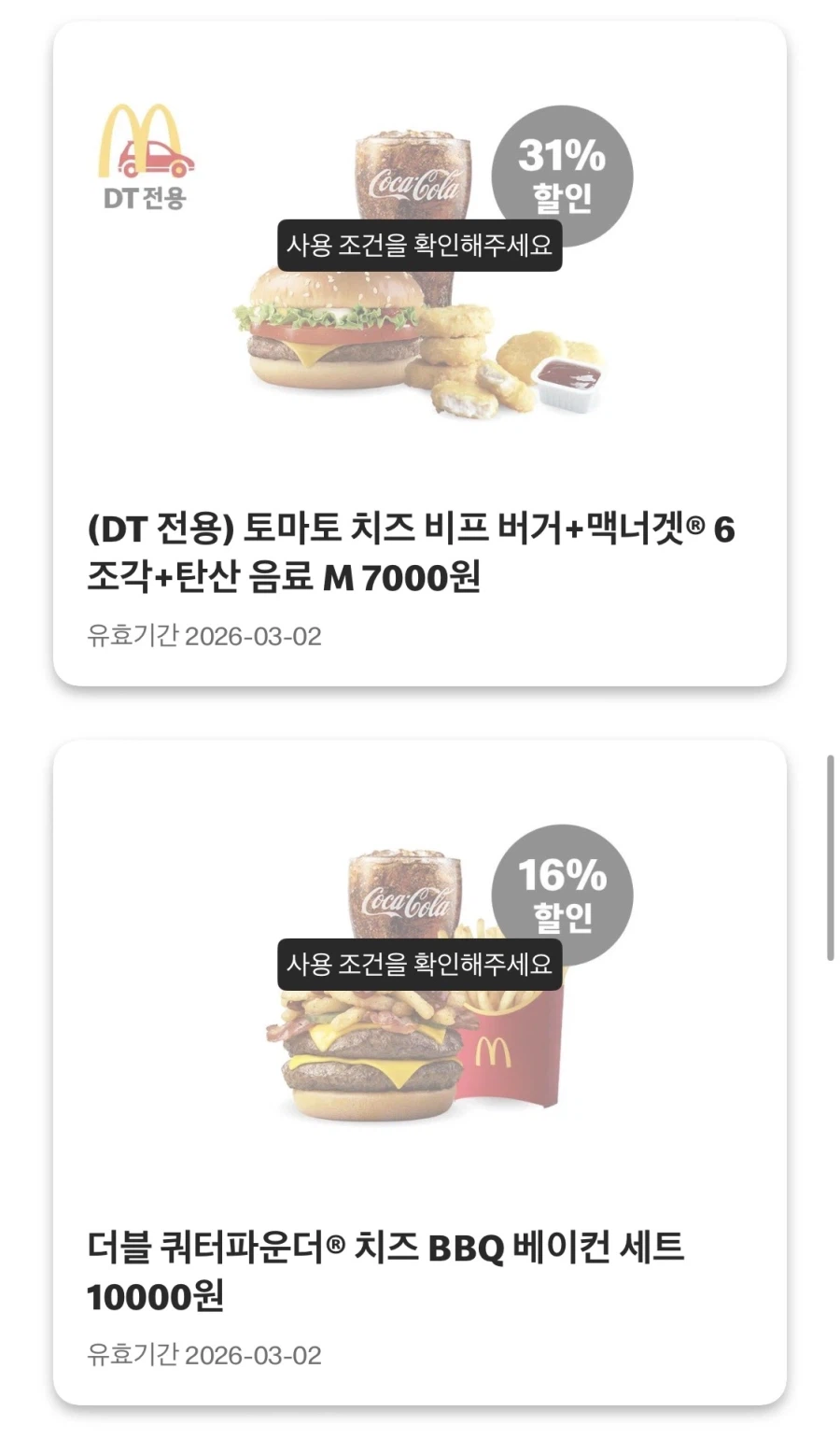Click the 16% 할인 discount badge
This screenshot has width=840, height=1439.
click(x=562, y=896)
